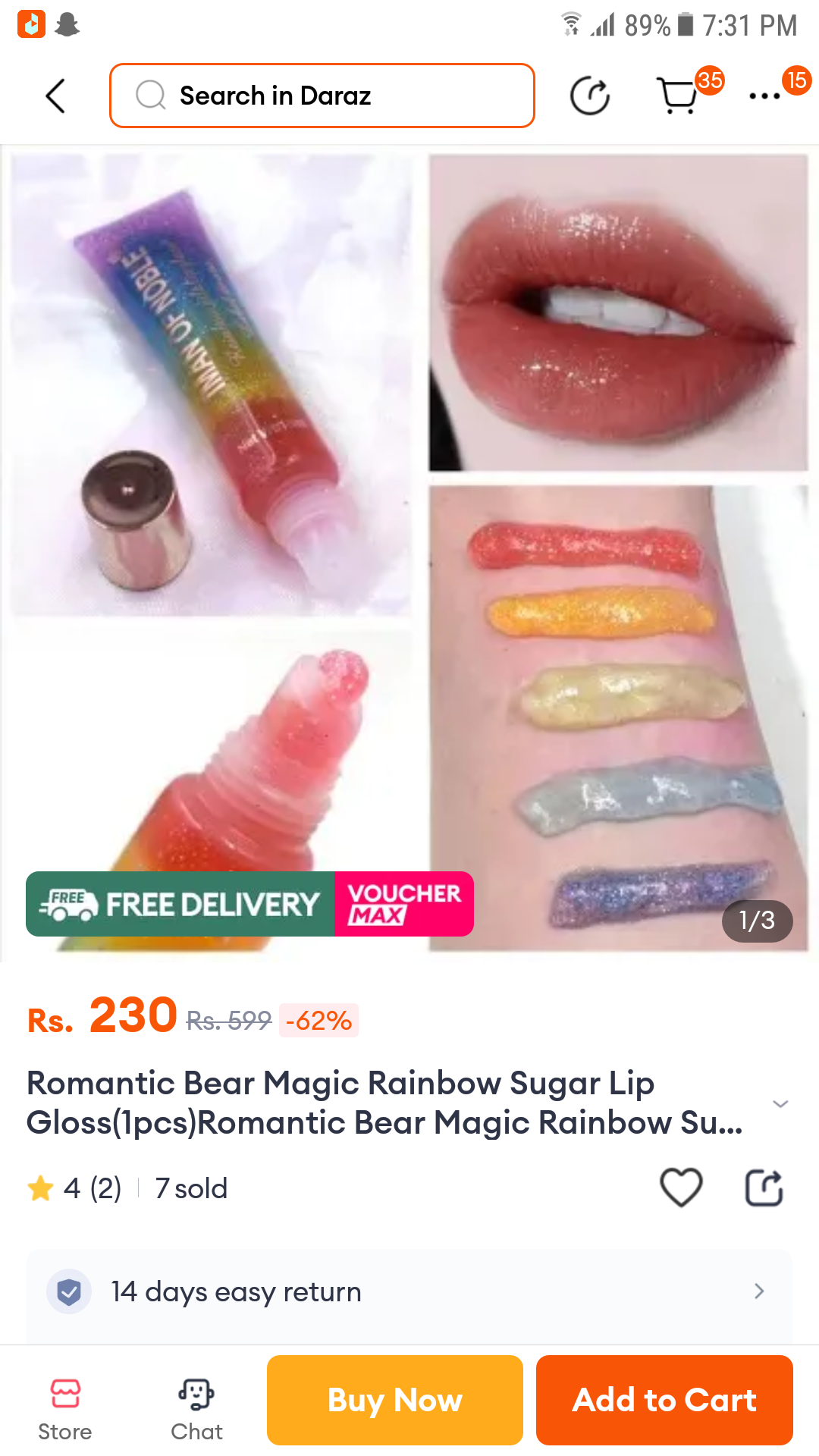
Task: Tap Buy Now button
Action: click(395, 1400)
